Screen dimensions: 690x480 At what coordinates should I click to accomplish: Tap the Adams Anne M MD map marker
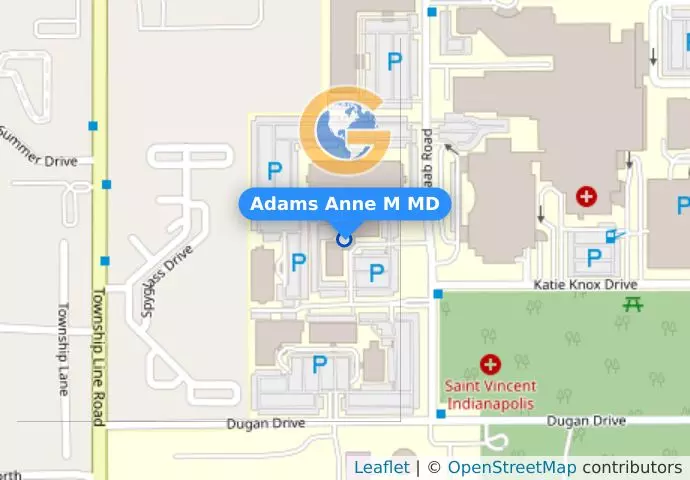point(345,239)
